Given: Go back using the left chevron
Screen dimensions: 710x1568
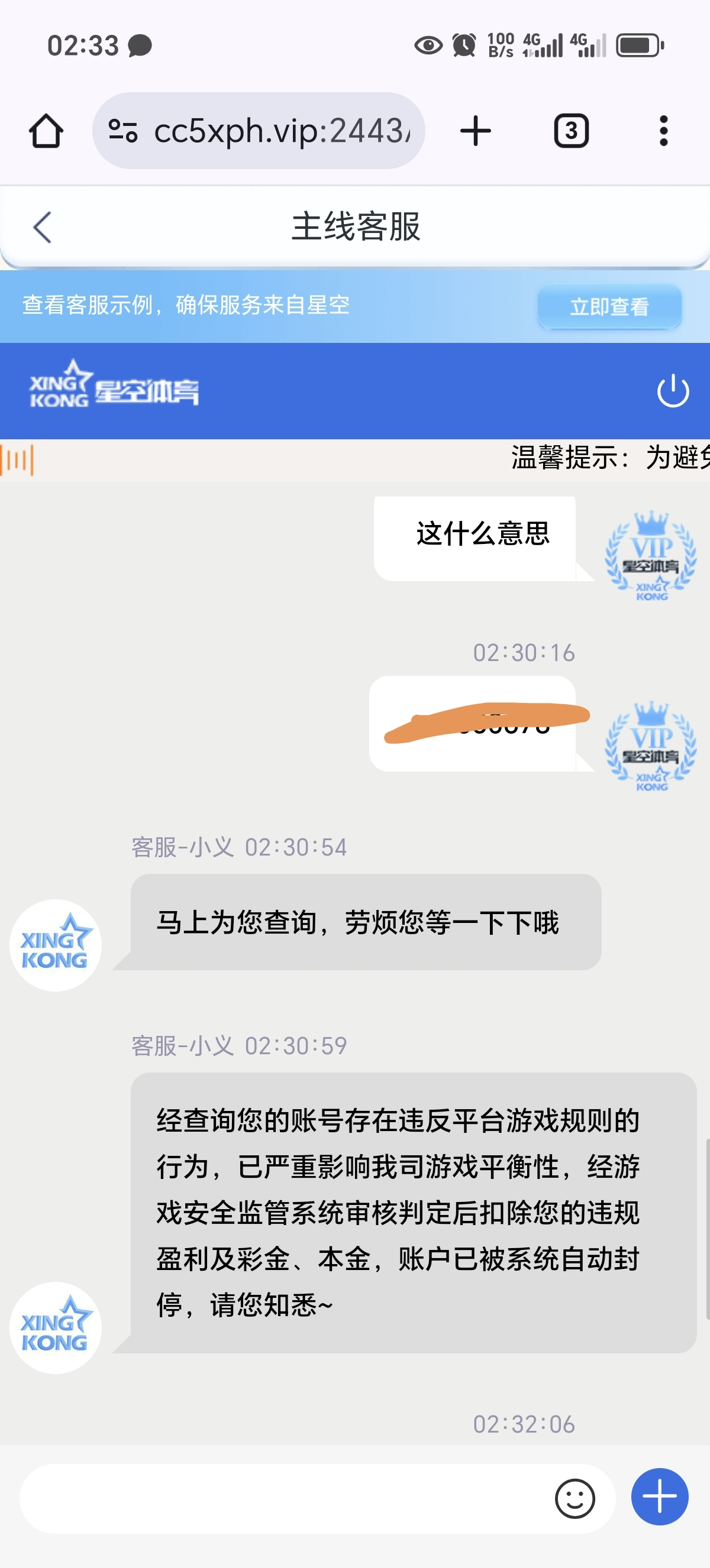Looking at the screenshot, I should (x=41, y=227).
